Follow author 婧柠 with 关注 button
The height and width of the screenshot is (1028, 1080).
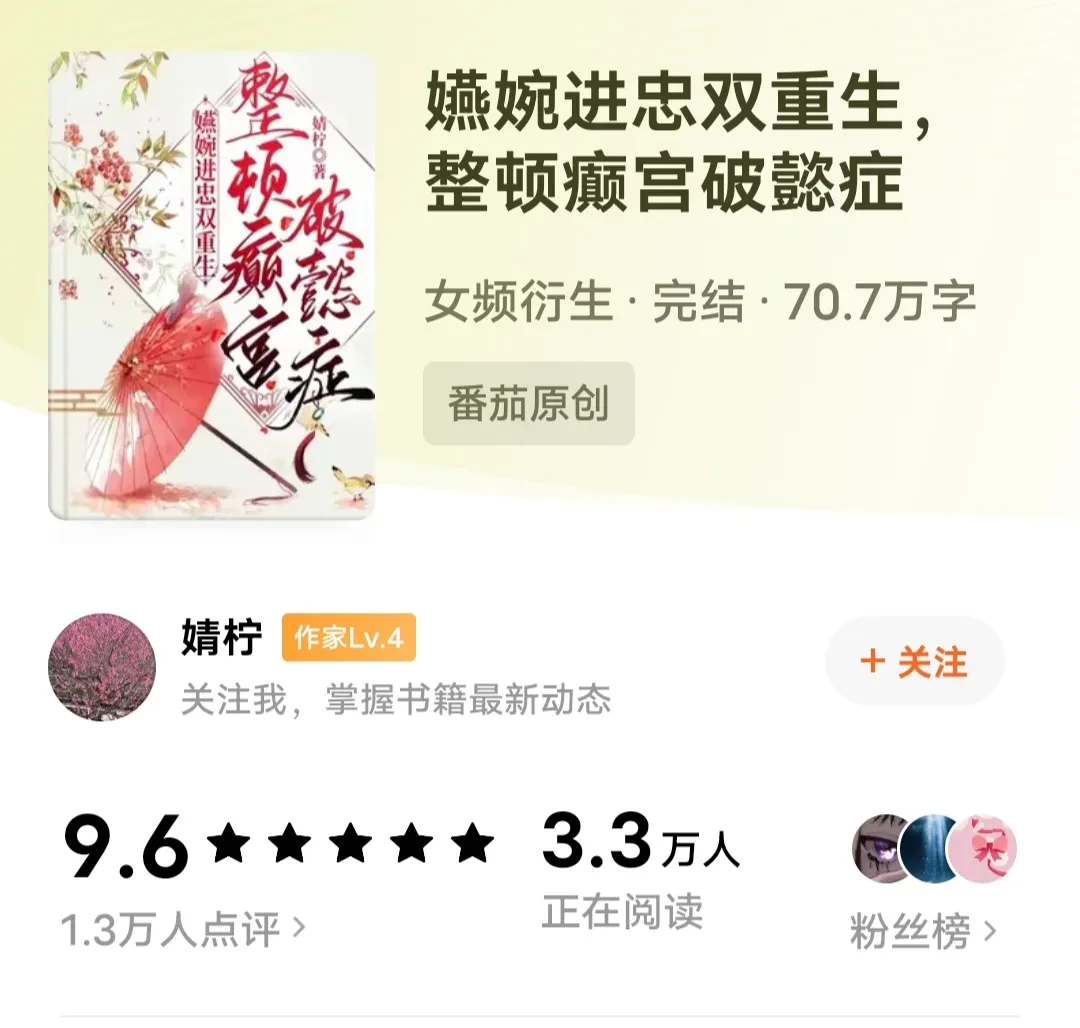pos(914,662)
